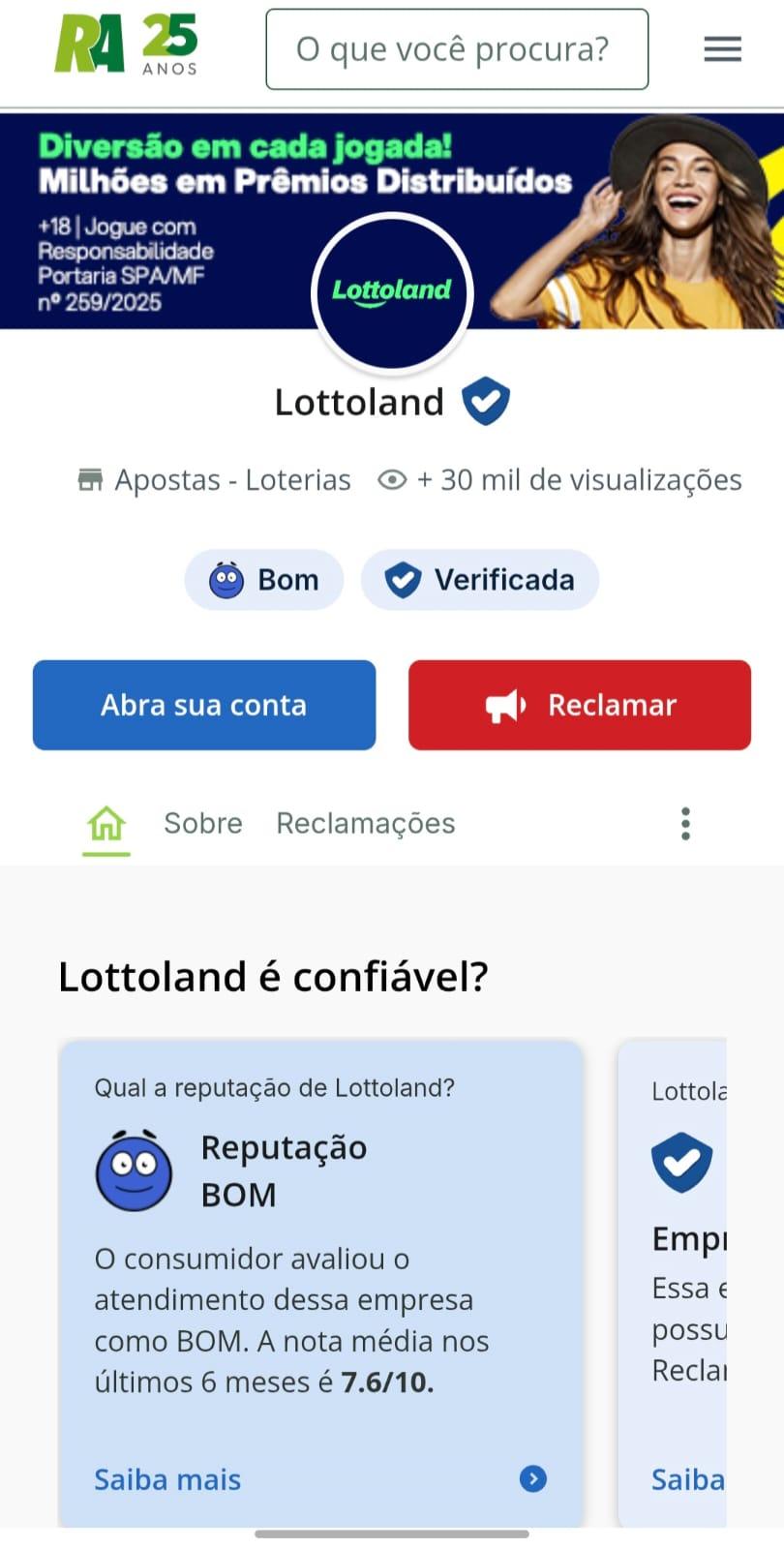
Task: Click the Reclame Aqui logo
Action: (124, 46)
